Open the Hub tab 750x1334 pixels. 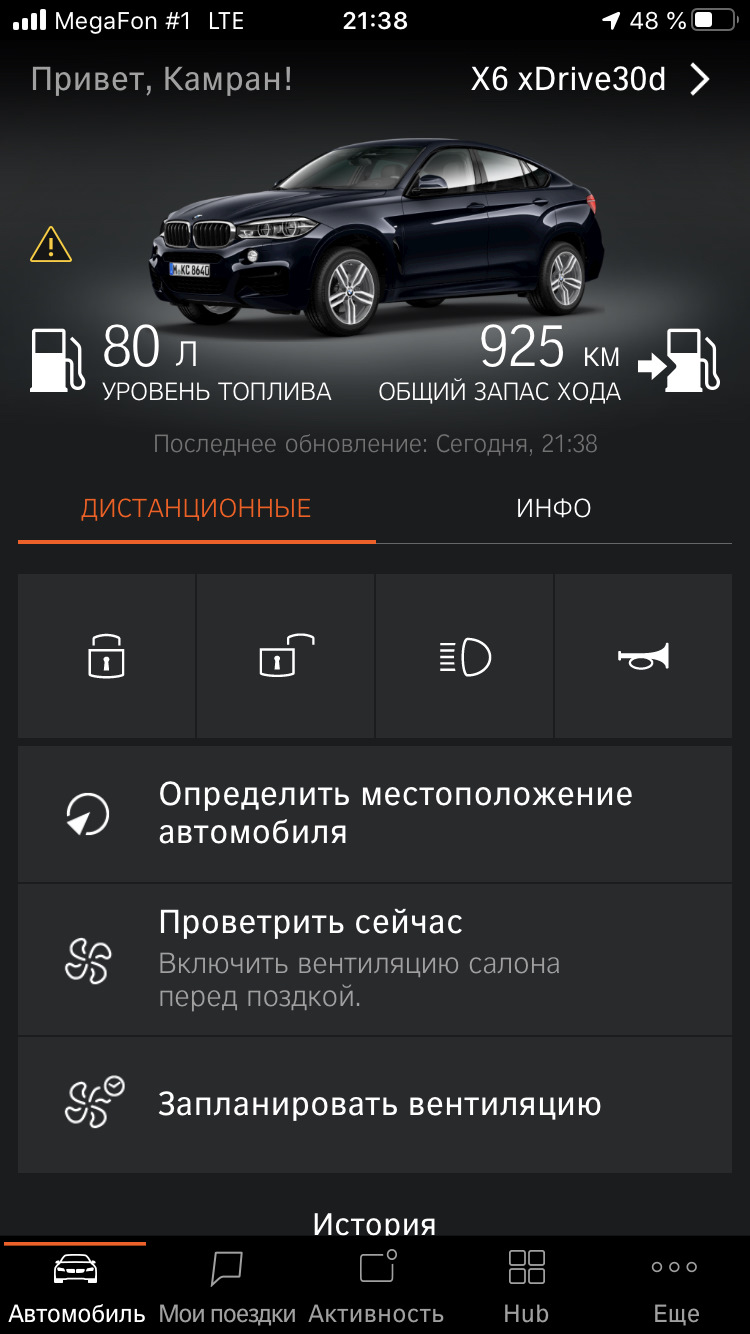click(x=526, y=1285)
